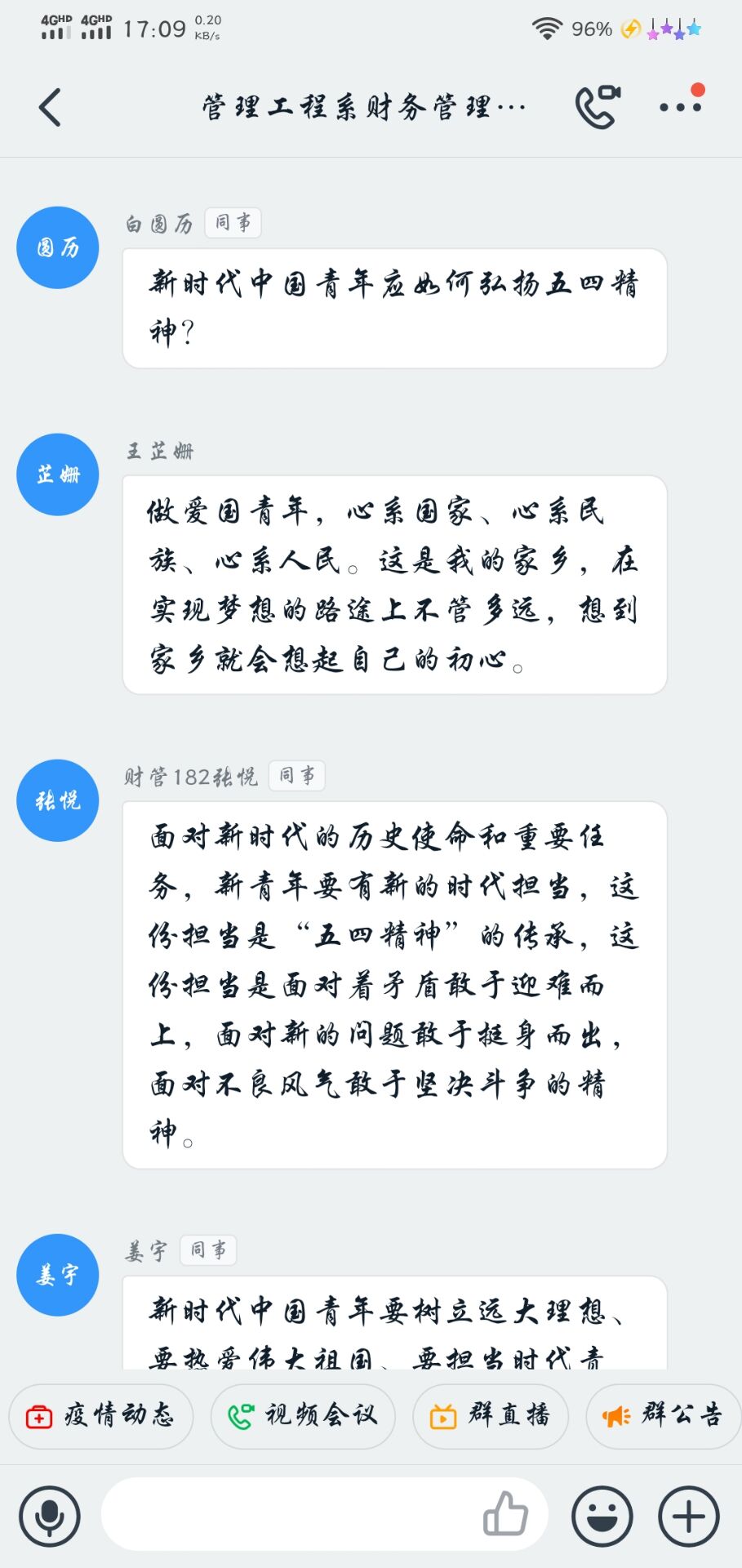Send a thumbs-up like
This screenshot has width=742, height=1568.
point(506,1514)
